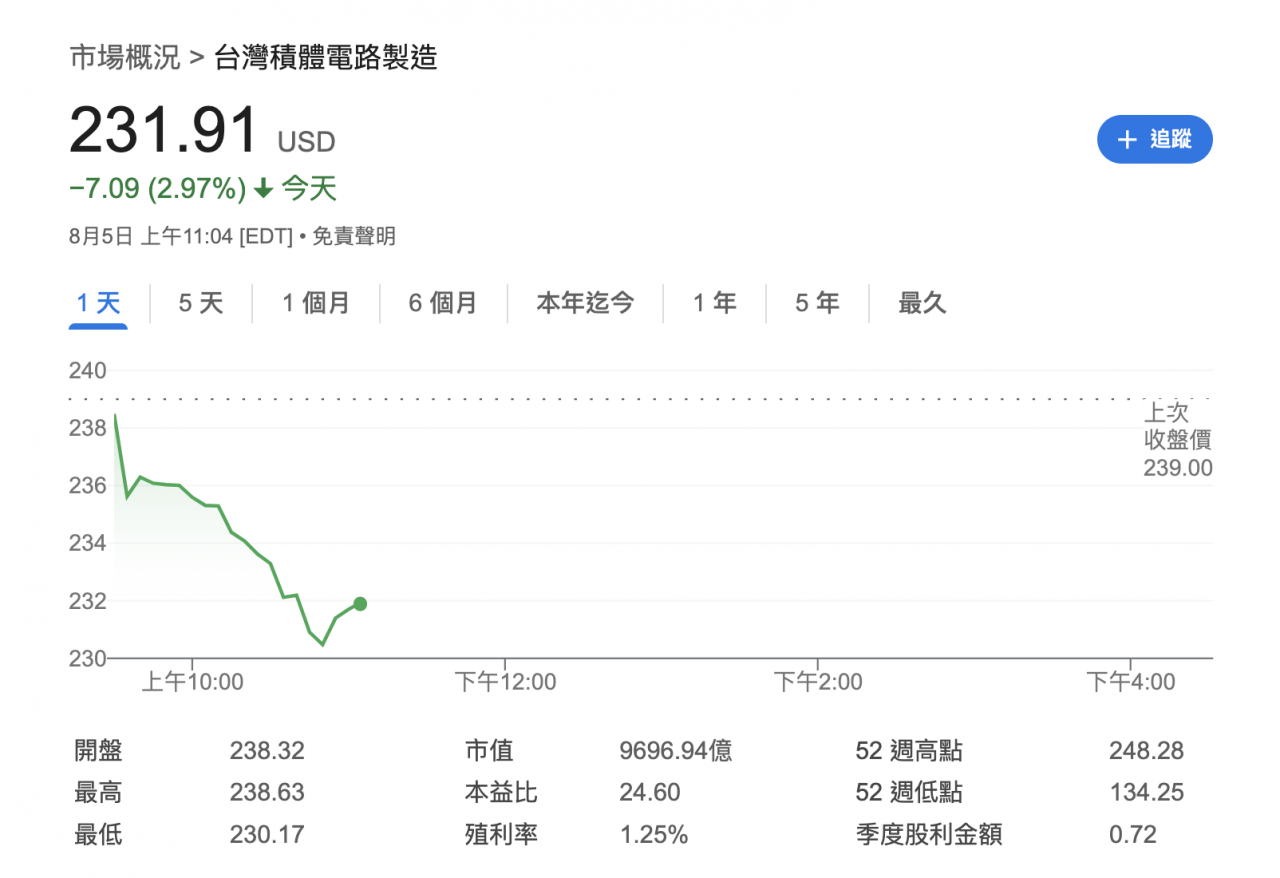
Task: Switch to the 5 年 chart
Action: [817, 303]
